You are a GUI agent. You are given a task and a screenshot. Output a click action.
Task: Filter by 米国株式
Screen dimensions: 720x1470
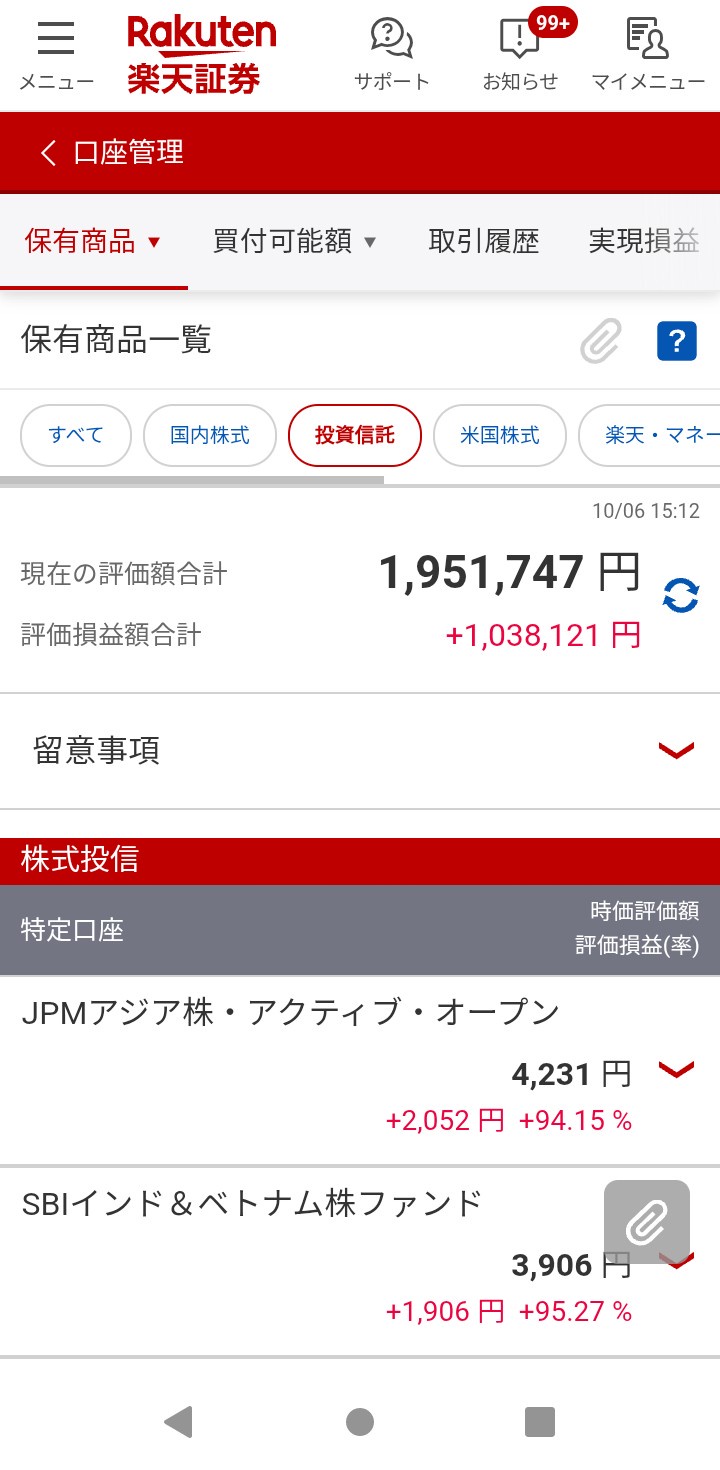point(499,436)
